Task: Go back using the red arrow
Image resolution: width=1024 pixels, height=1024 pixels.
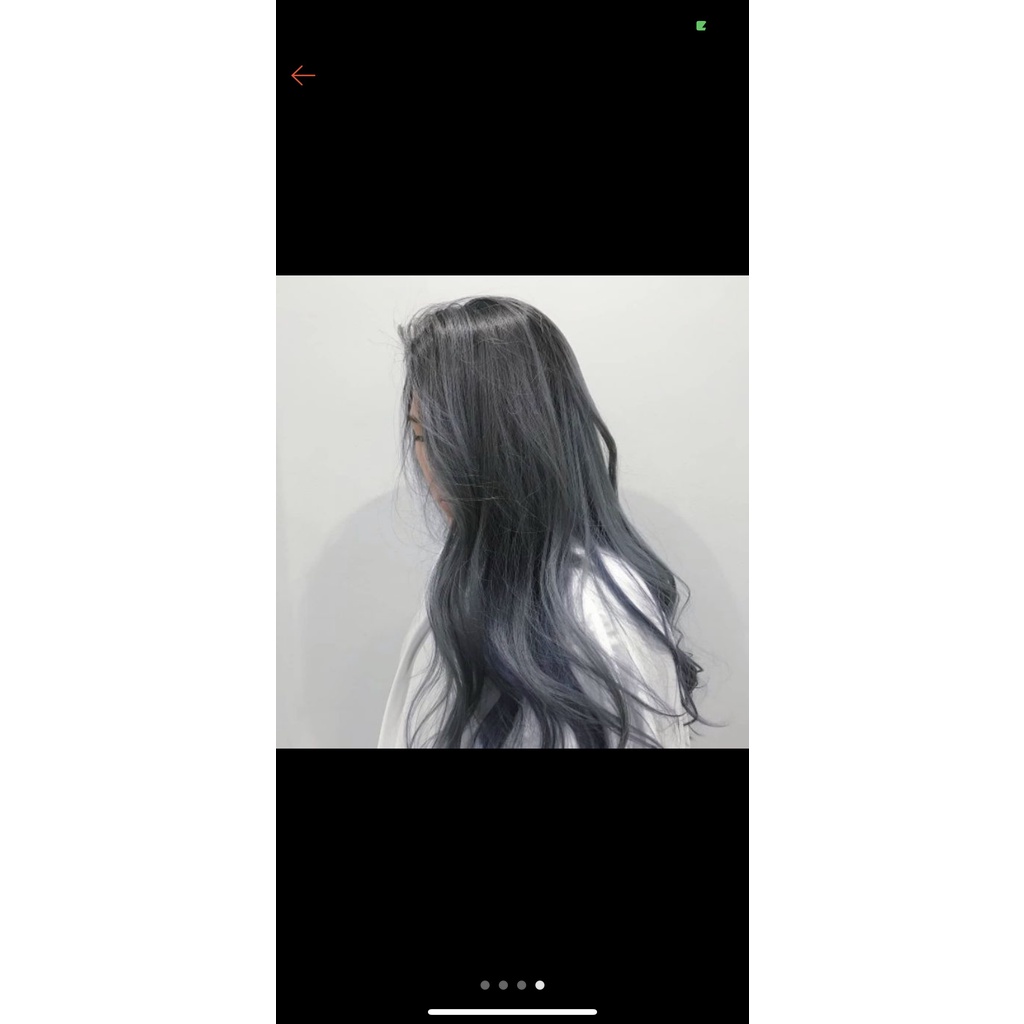Action: tap(303, 75)
